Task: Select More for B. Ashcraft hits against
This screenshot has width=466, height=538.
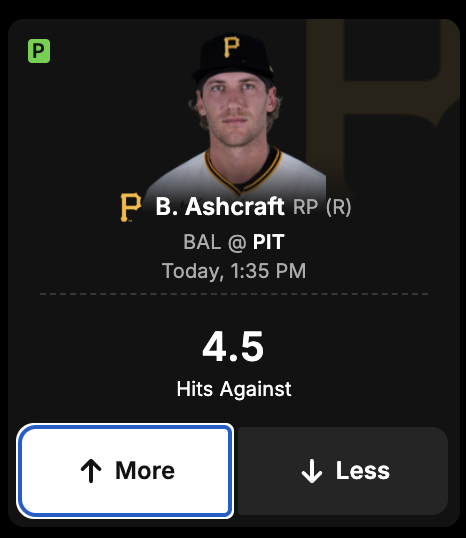Action: pyautogui.click(x=125, y=470)
